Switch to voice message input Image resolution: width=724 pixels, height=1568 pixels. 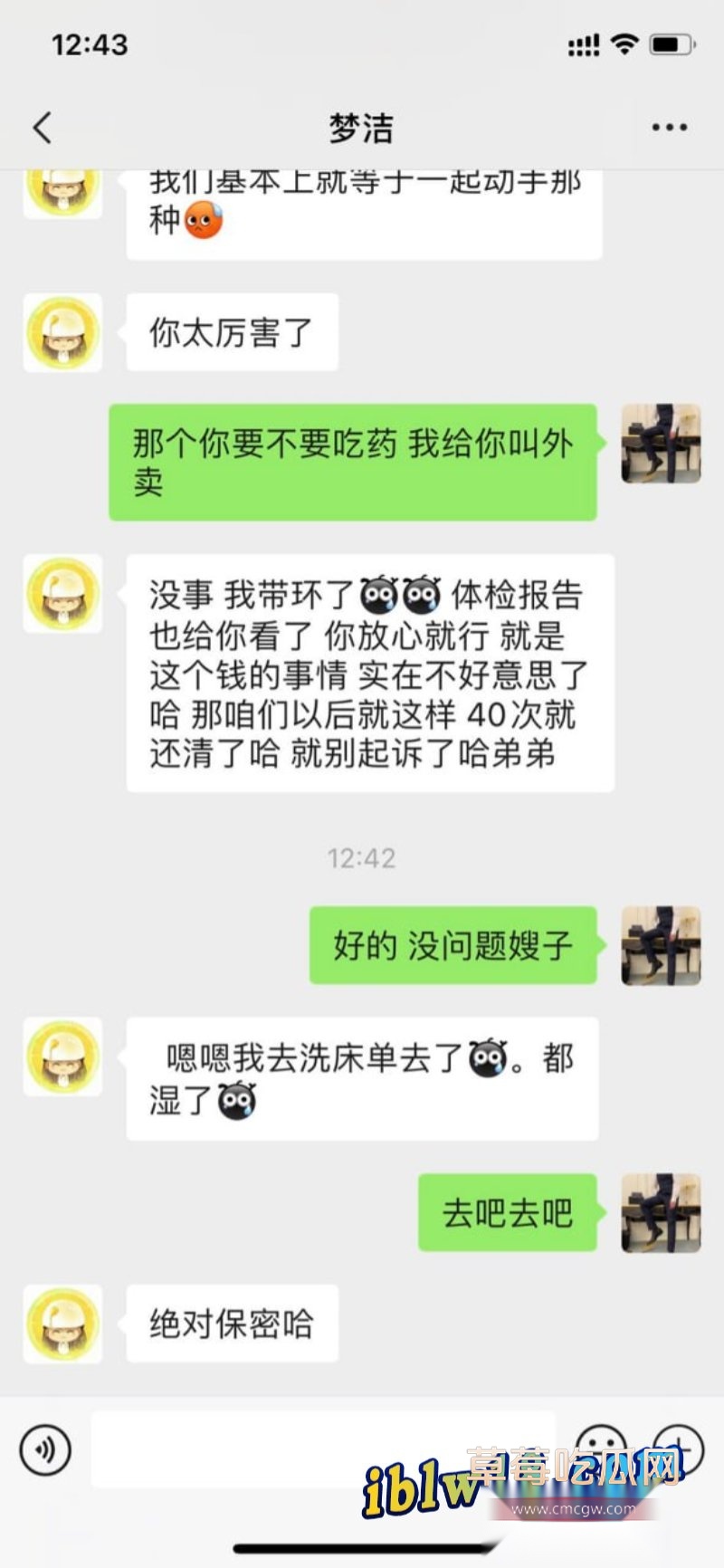tap(45, 1449)
